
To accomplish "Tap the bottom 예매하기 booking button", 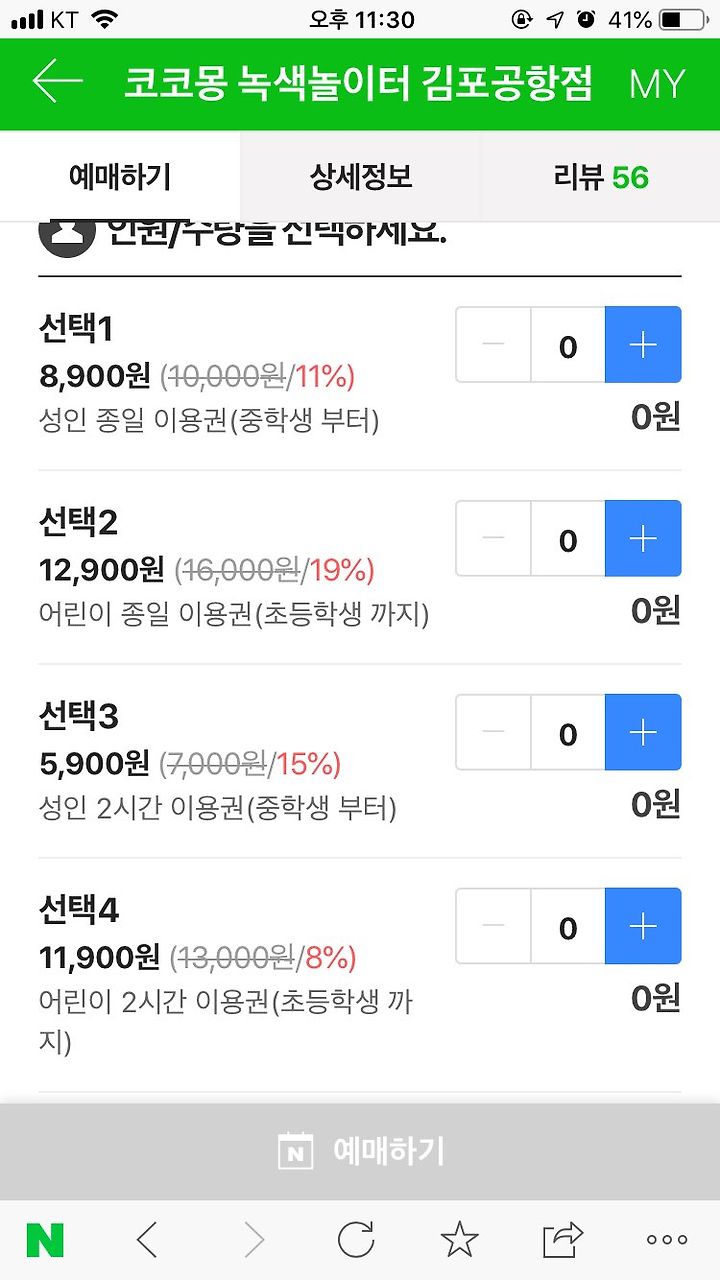I will click(x=360, y=1151).
